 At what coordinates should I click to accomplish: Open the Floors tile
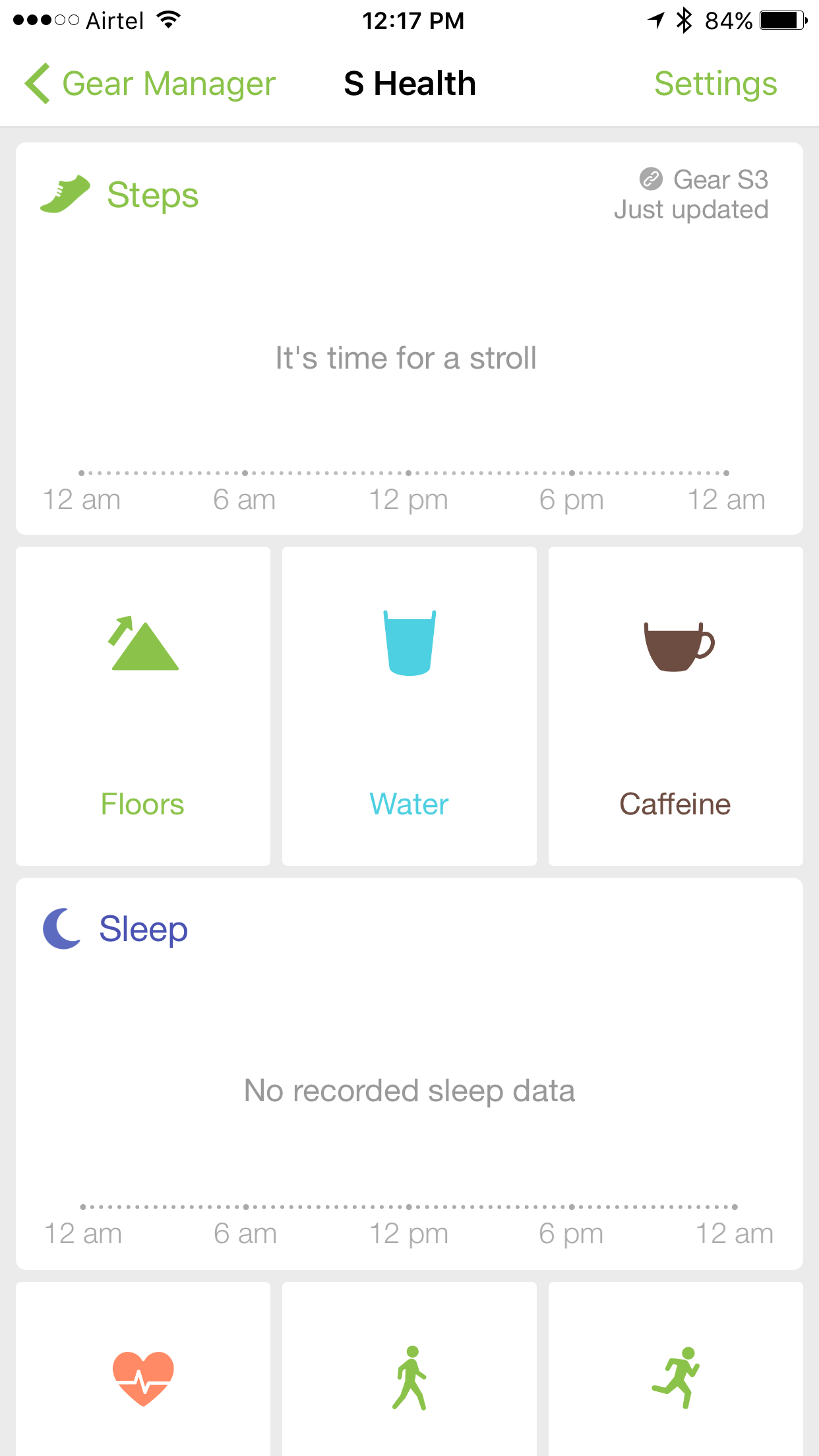tap(143, 706)
